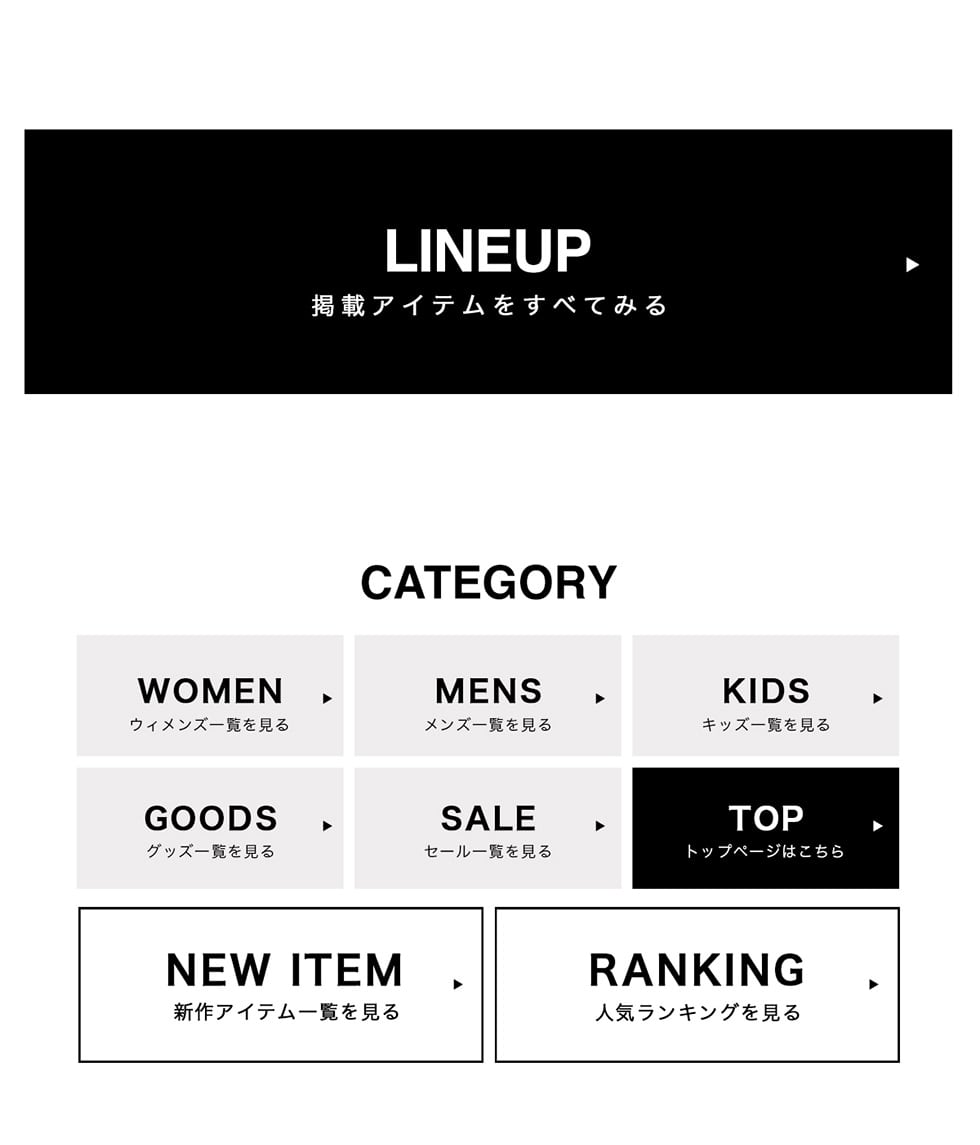Open the MENS category list
The image size is (980, 1145).
tap(488, 696)
